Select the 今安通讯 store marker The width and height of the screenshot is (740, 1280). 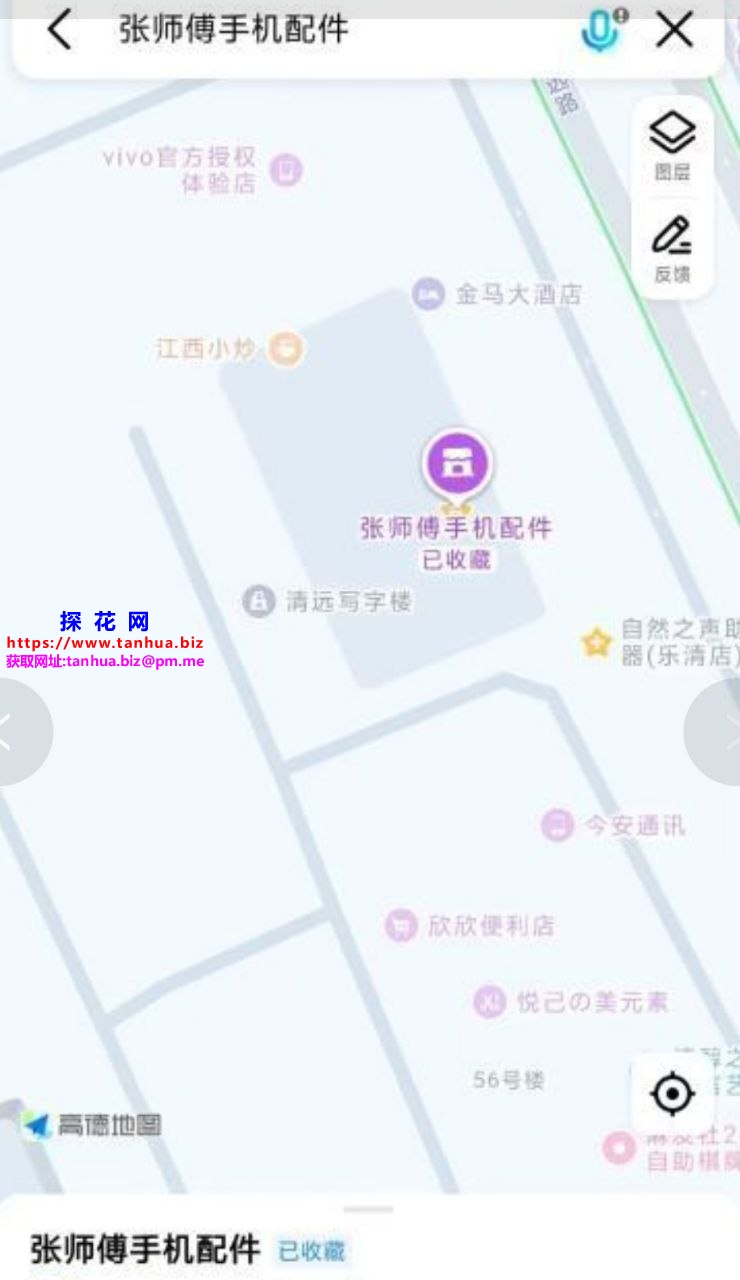point(557,825)
